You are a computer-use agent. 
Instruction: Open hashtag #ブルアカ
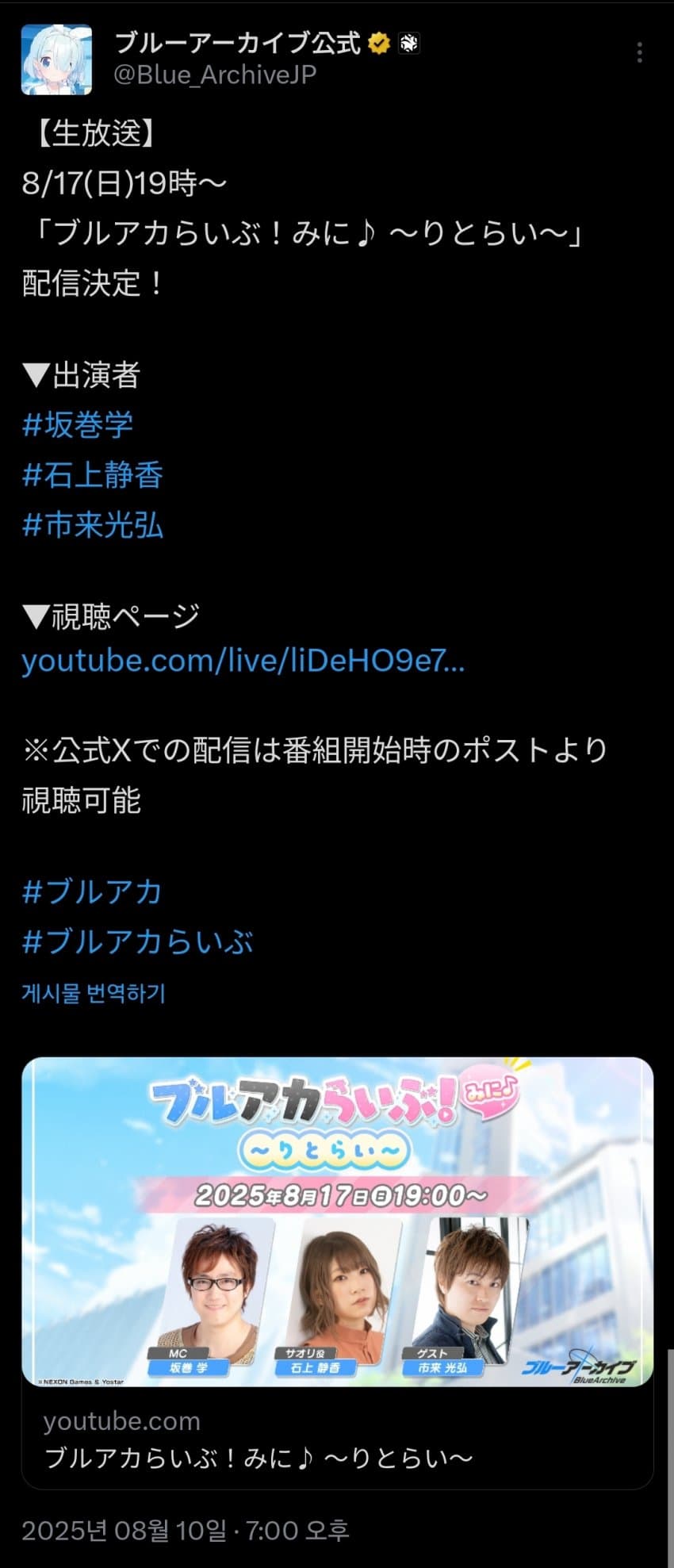coord(92,891)
